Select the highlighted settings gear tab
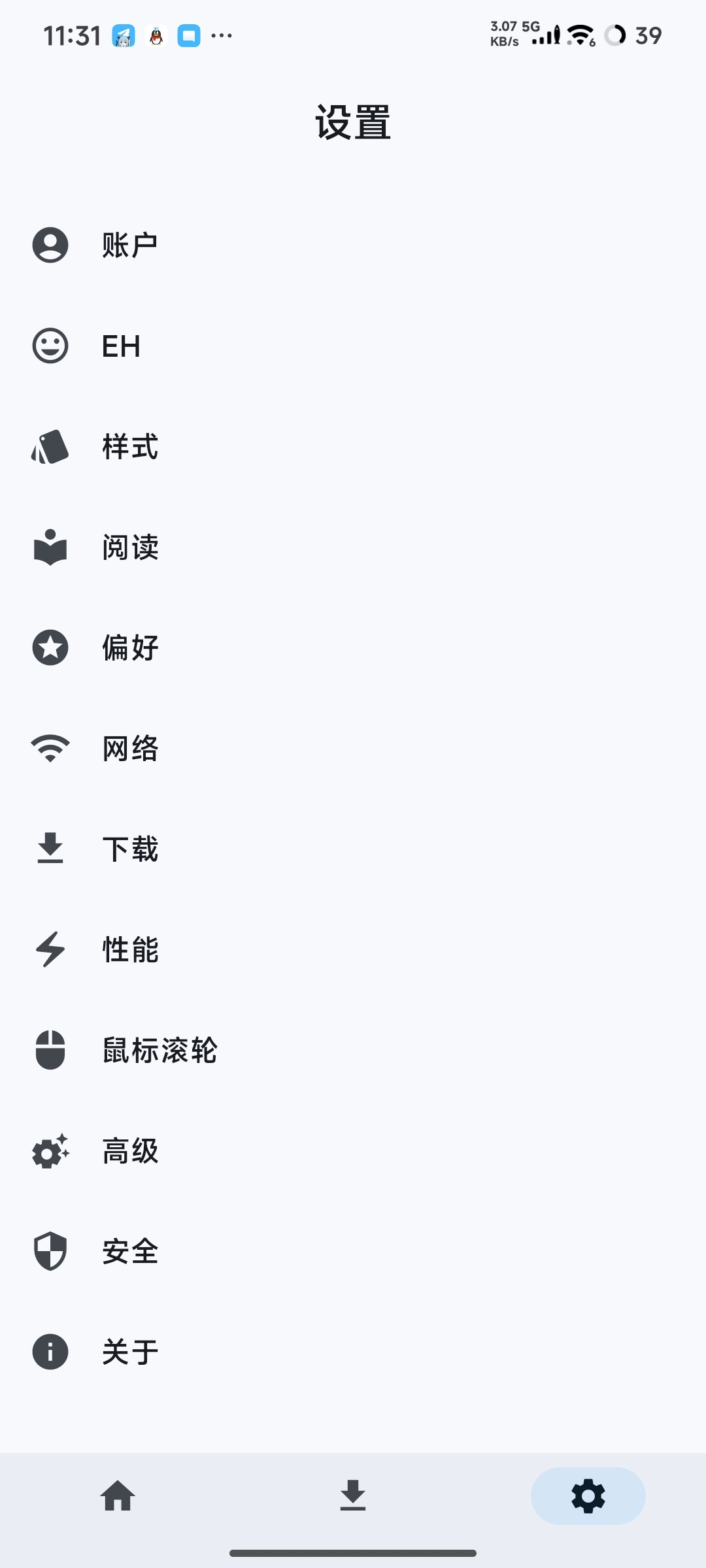 coord(588,1497)
